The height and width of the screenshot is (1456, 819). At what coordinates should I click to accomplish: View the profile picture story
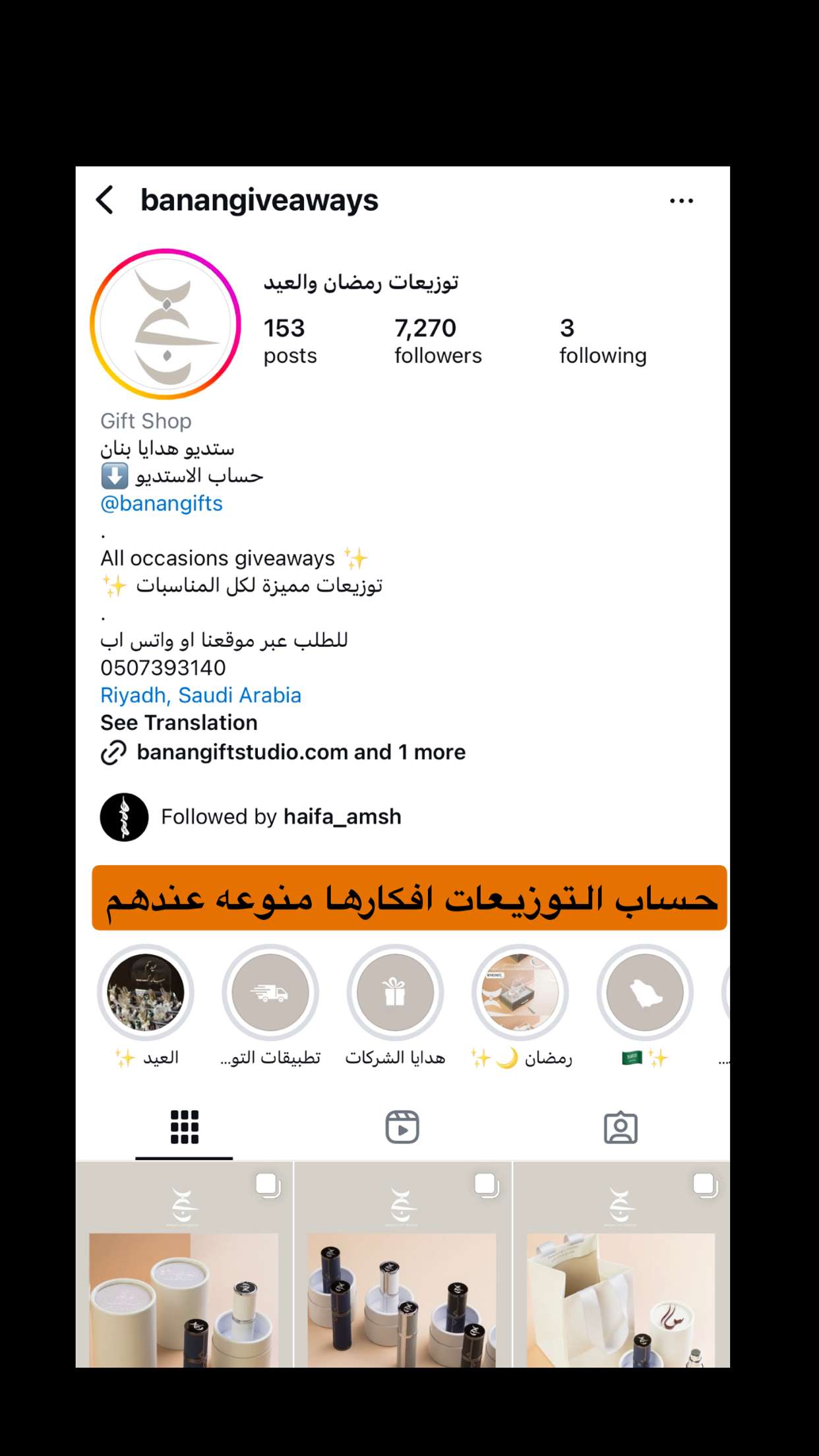(x=166, y=324)
